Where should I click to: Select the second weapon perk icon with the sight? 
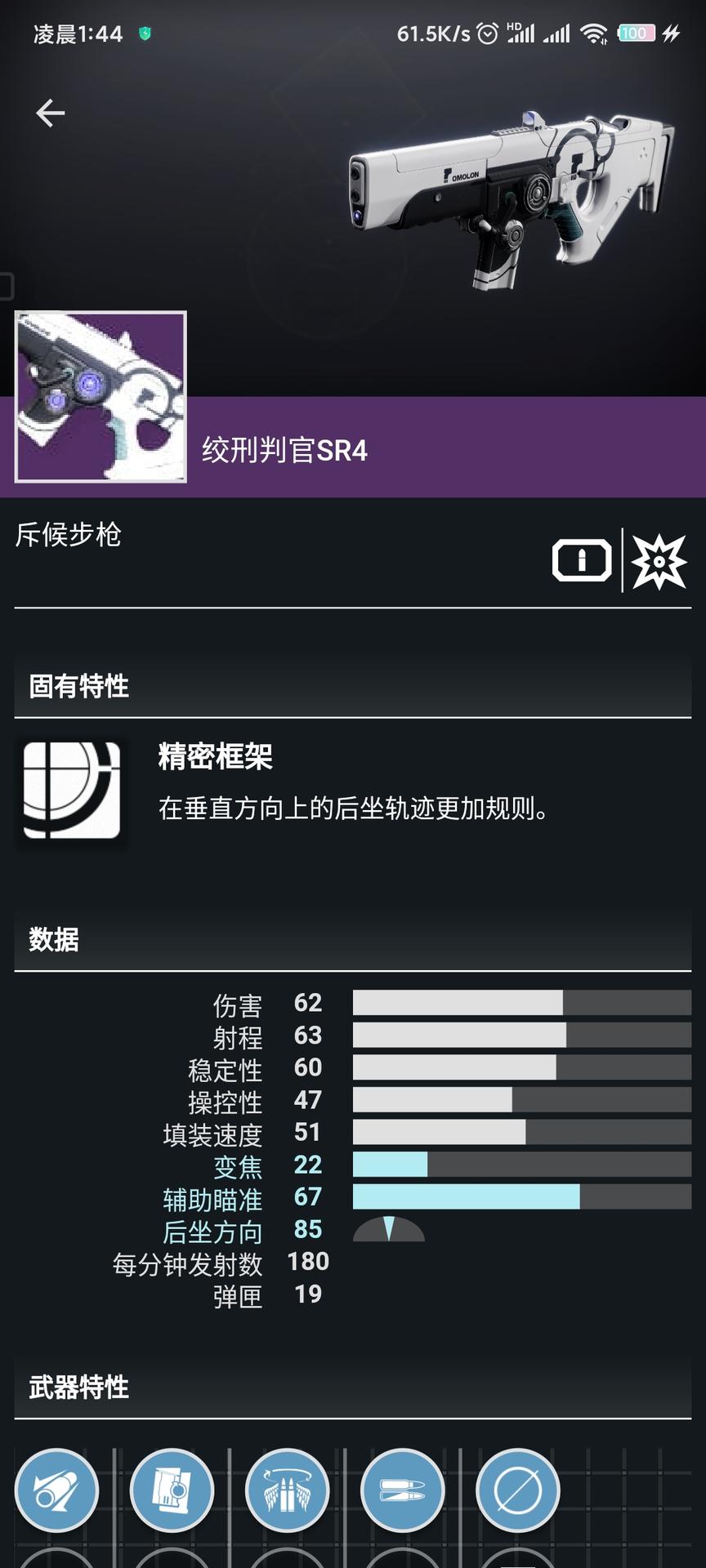click(x=172, y=1490)
